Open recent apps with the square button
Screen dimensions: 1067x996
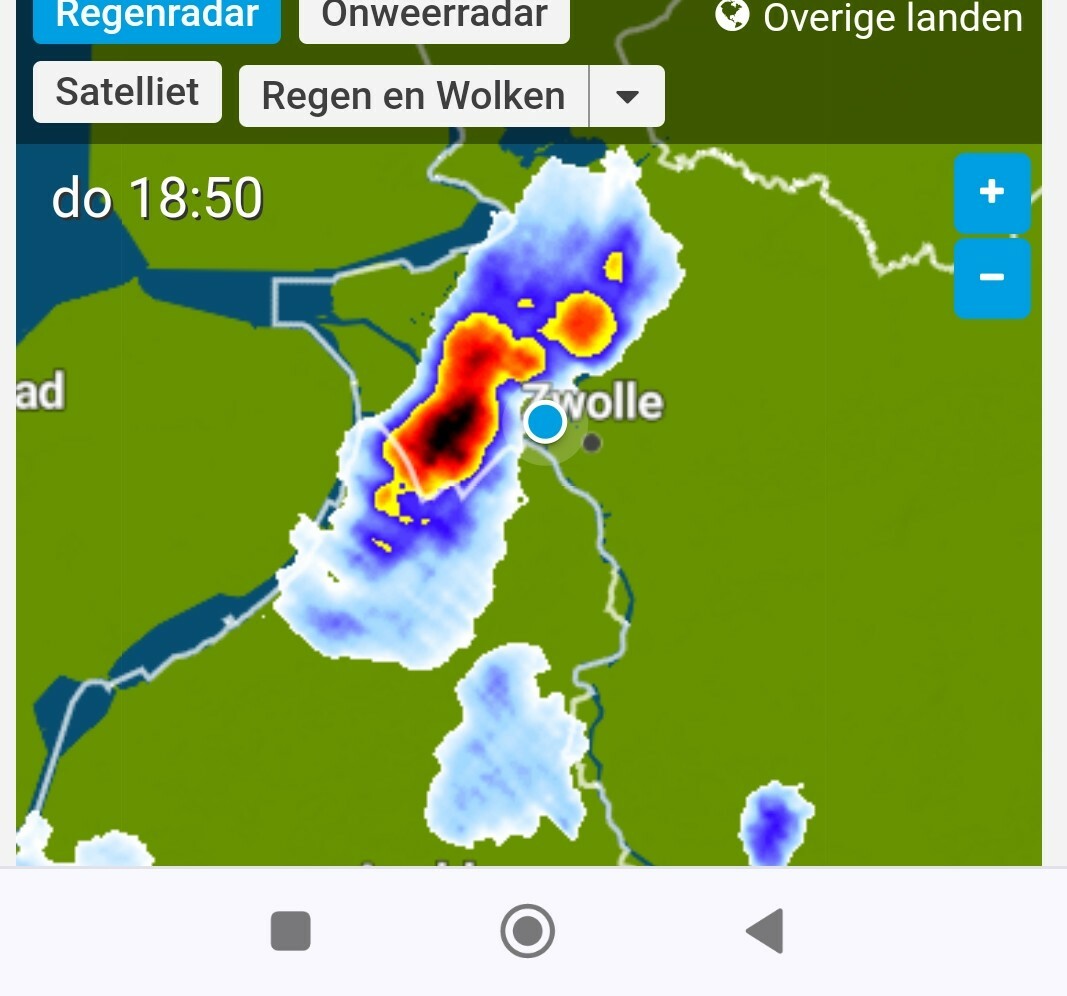(x=291, y=931)
